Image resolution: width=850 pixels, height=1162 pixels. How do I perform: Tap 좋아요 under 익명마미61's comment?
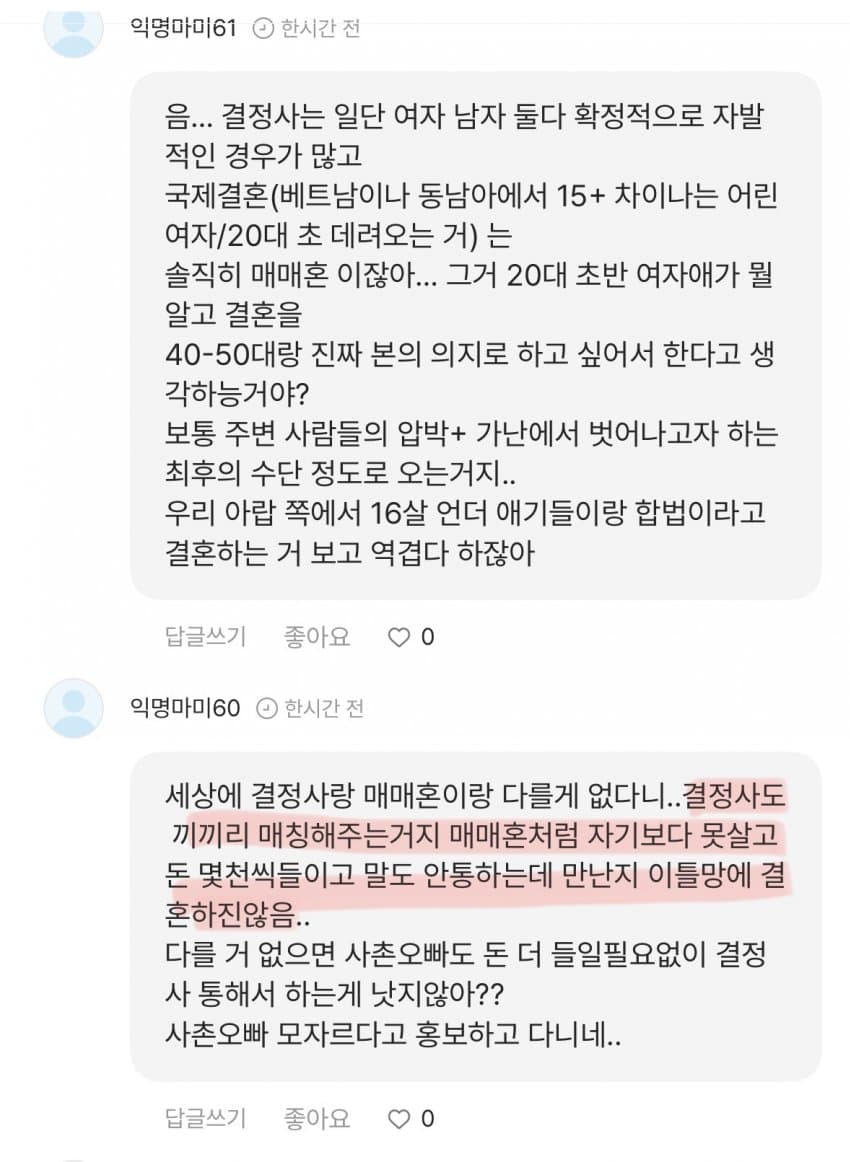[x=317, y=637]
